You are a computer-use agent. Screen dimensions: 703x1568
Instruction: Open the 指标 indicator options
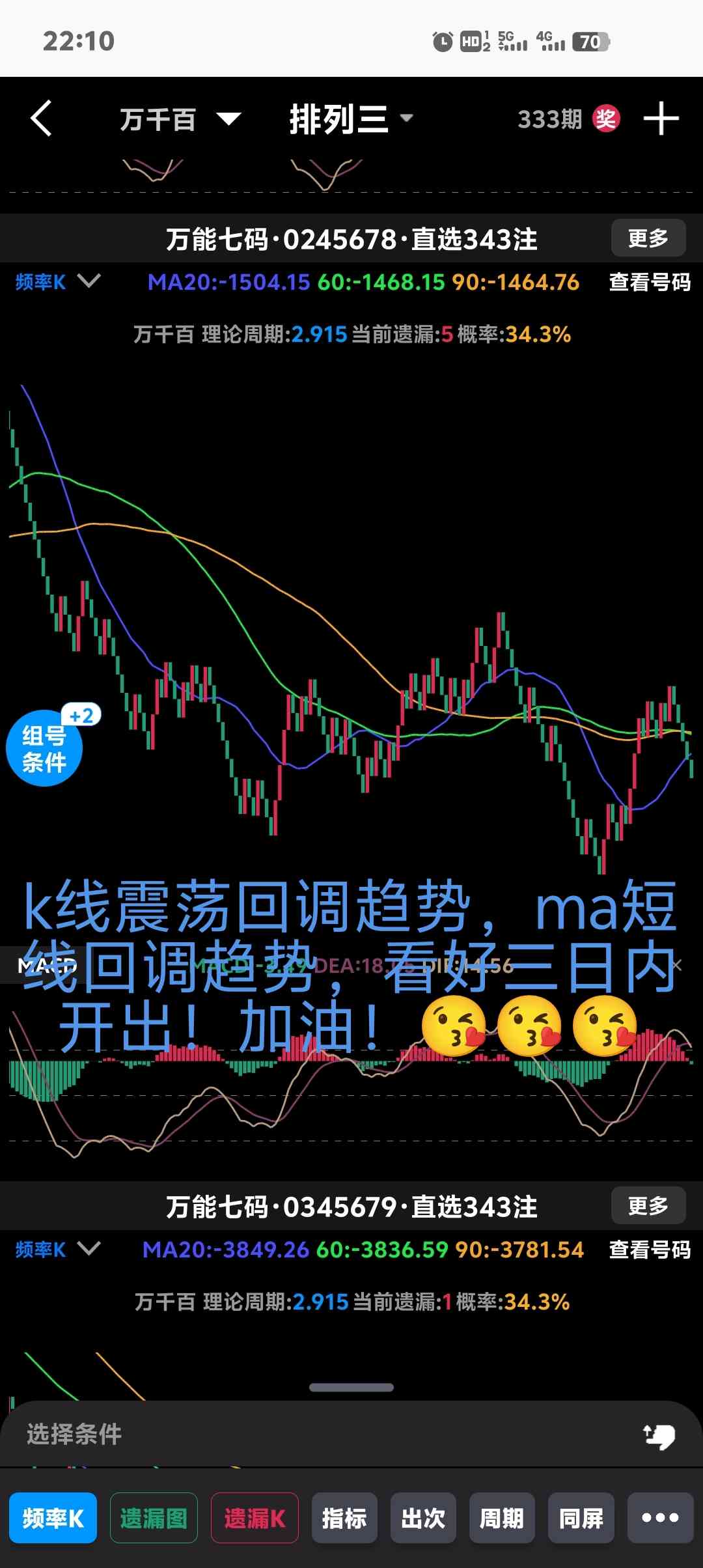point(344,1519)
